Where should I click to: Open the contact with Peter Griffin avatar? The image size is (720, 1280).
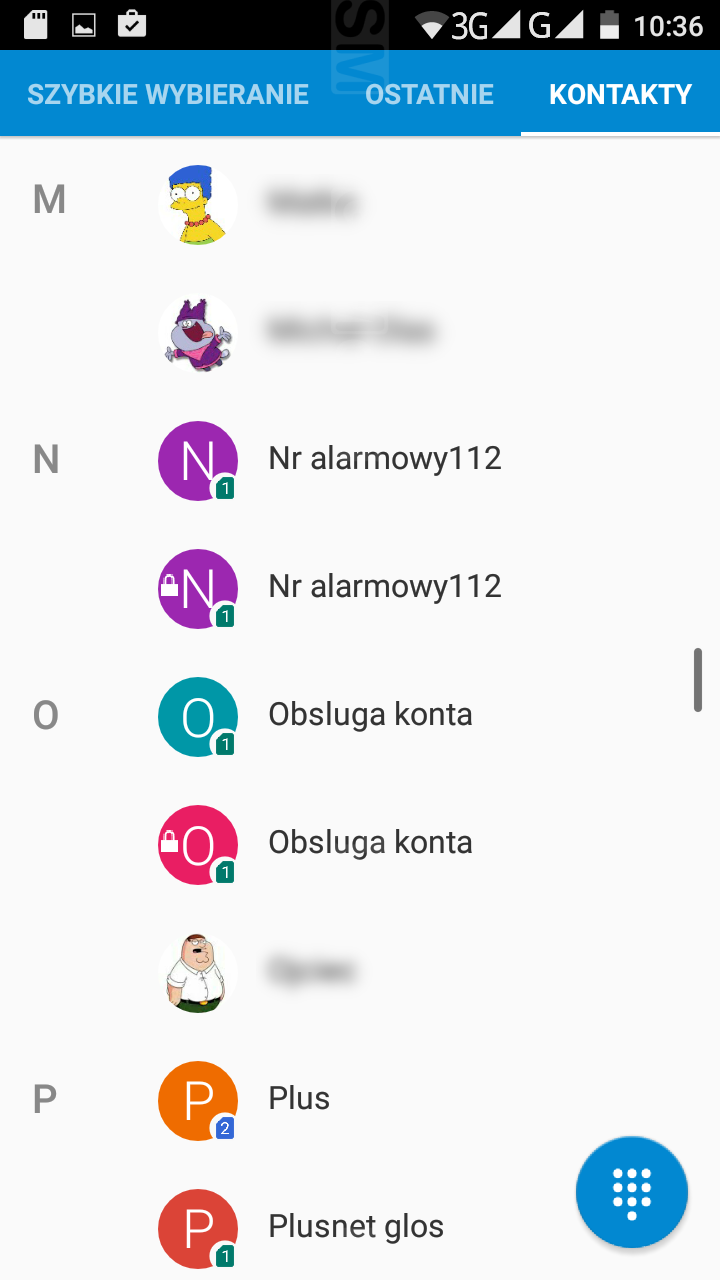pos(360,970)
